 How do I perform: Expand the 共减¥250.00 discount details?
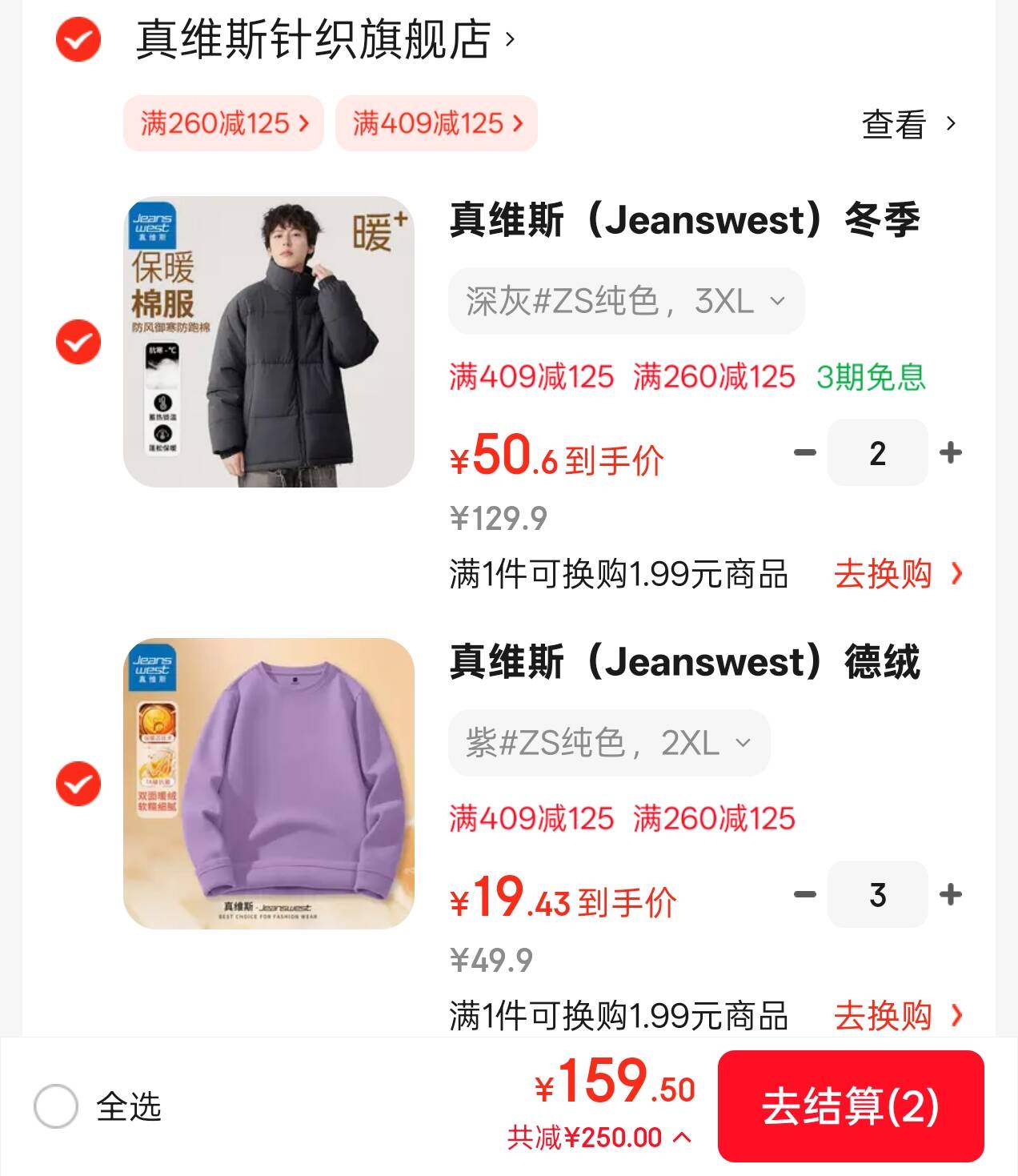tap(599, 1138)
